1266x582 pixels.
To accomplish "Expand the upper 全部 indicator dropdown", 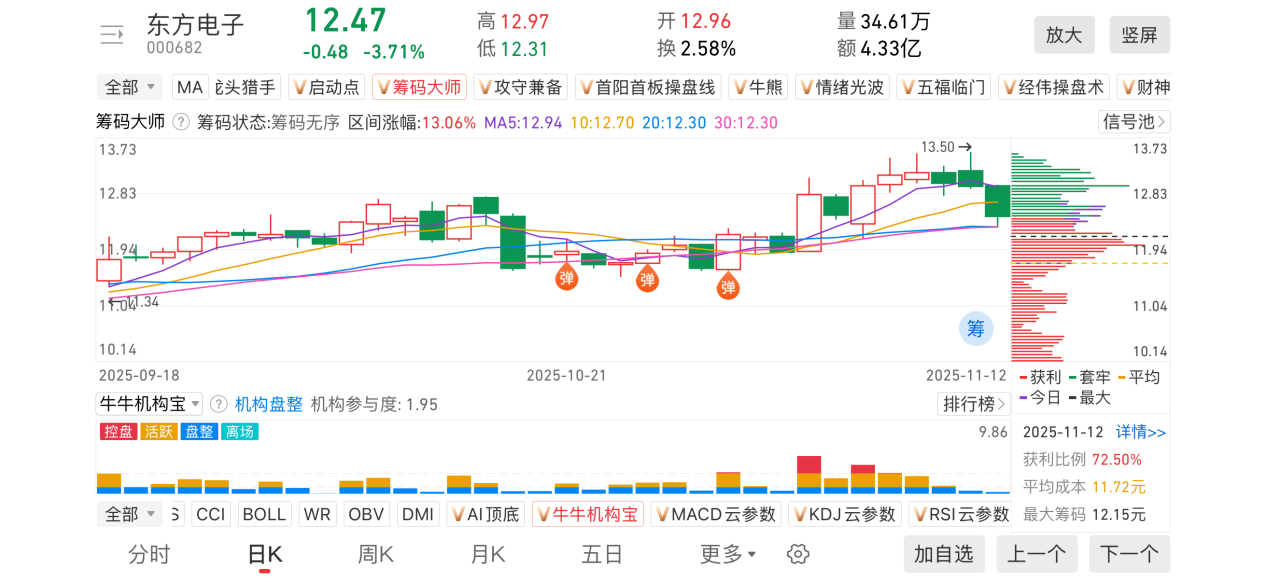I will 130,87.
